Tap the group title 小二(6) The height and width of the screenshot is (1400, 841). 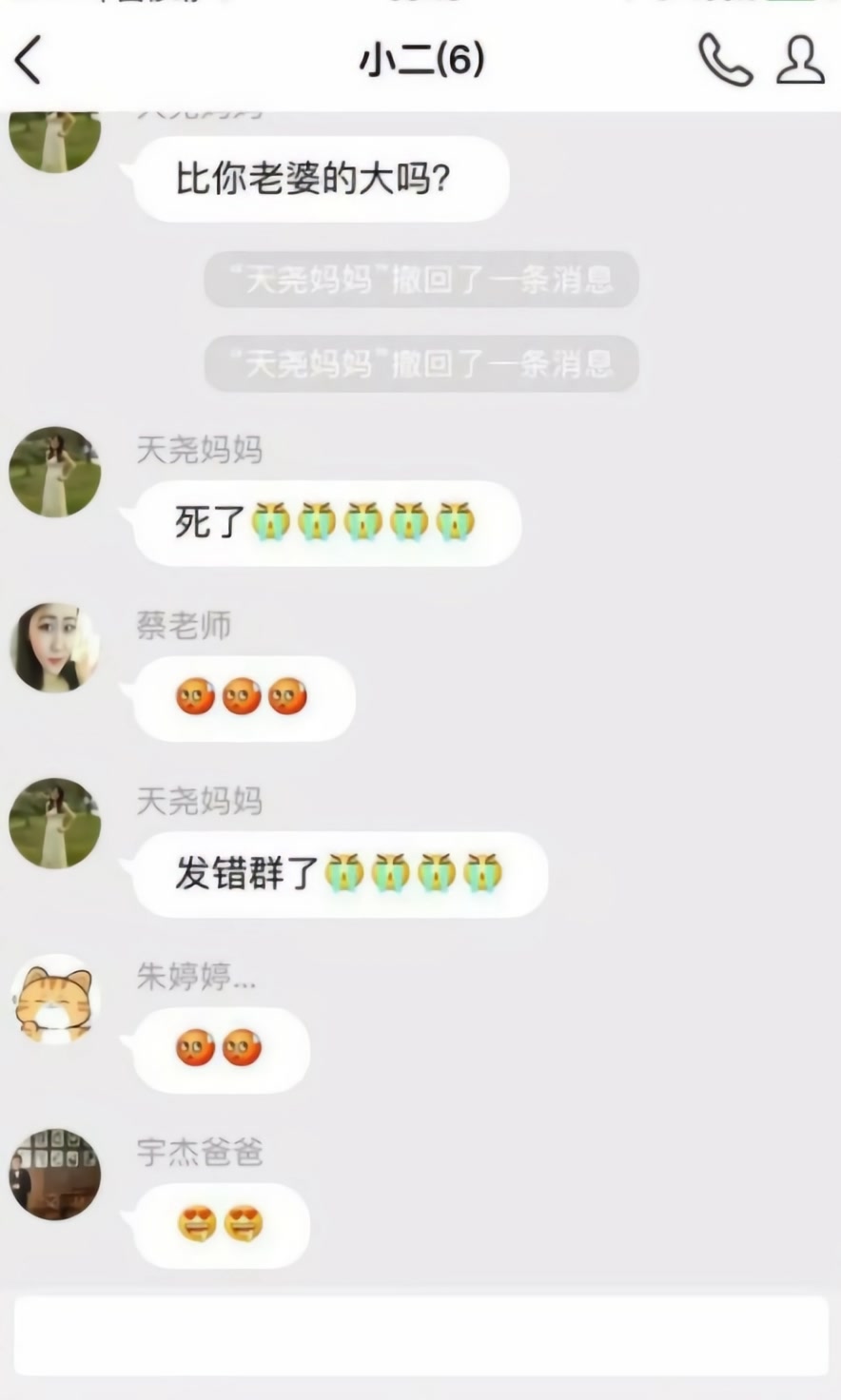pyautogui.click(x=420, y=60)
